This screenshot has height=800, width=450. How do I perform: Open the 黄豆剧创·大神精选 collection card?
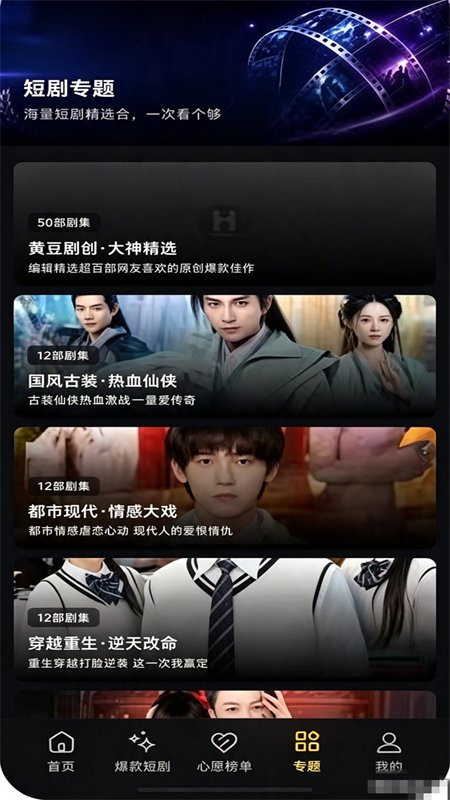point(224,223)
